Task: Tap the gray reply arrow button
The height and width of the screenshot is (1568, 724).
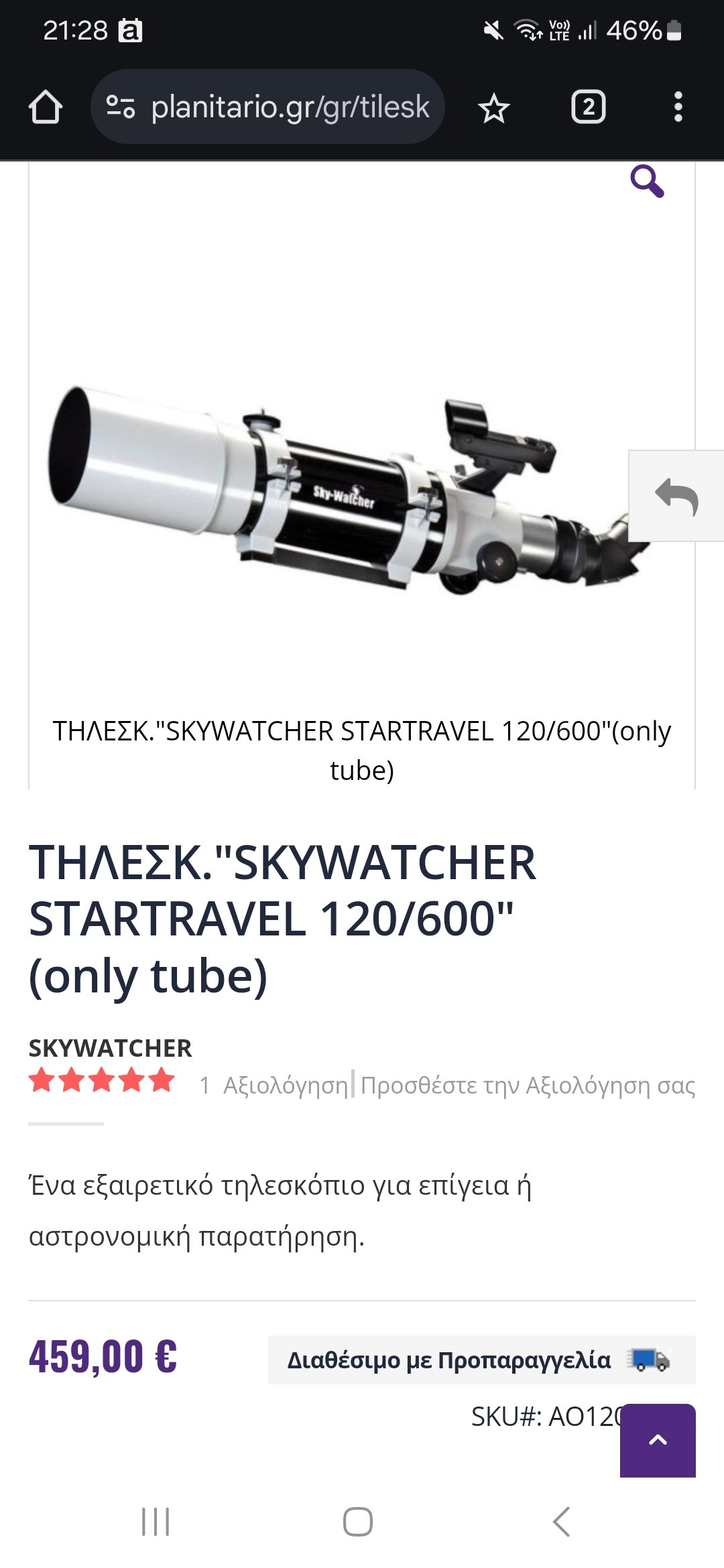Action: coord(676,496)
